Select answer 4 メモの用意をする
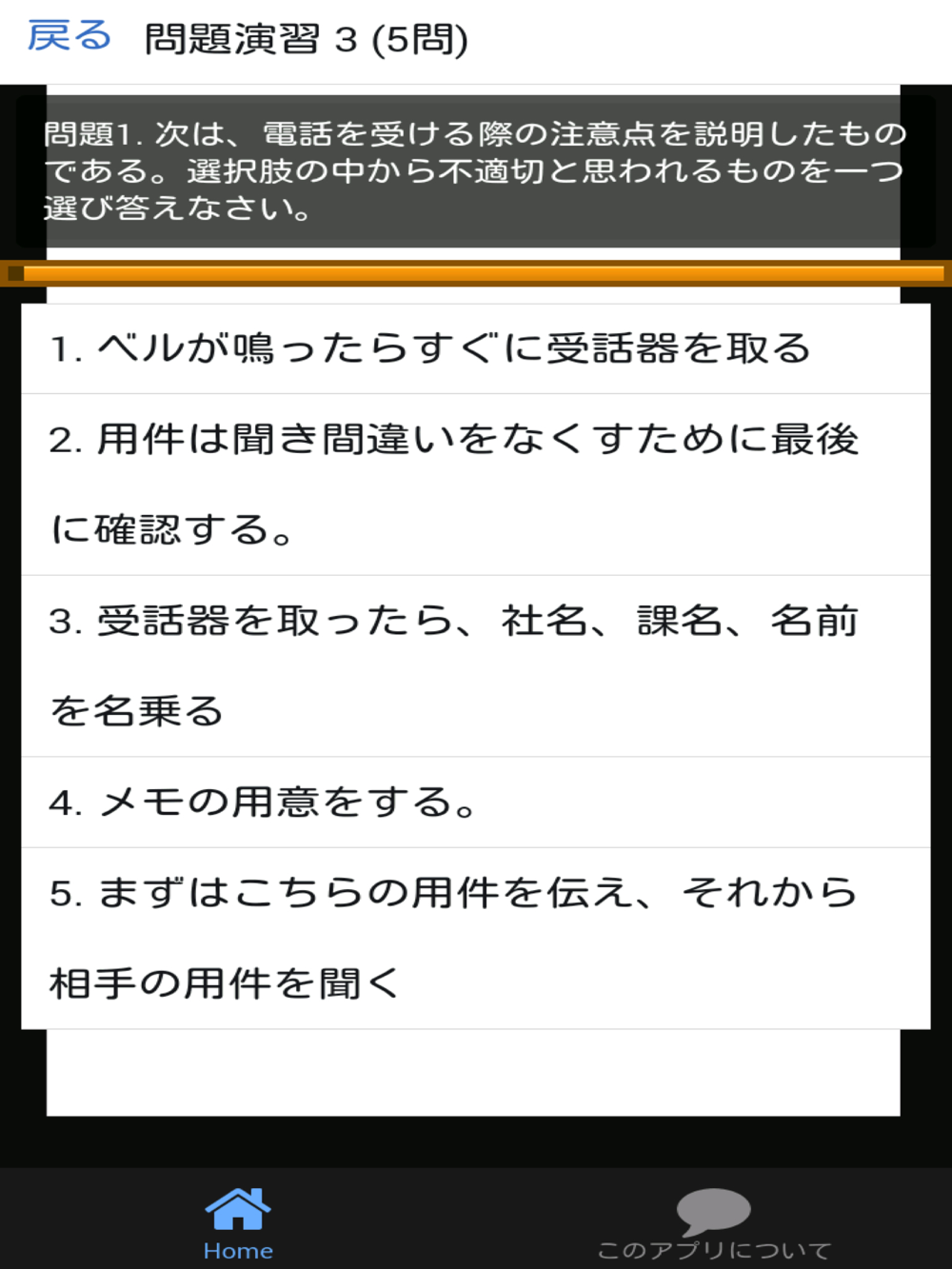952x1269 pixels. 475,802
